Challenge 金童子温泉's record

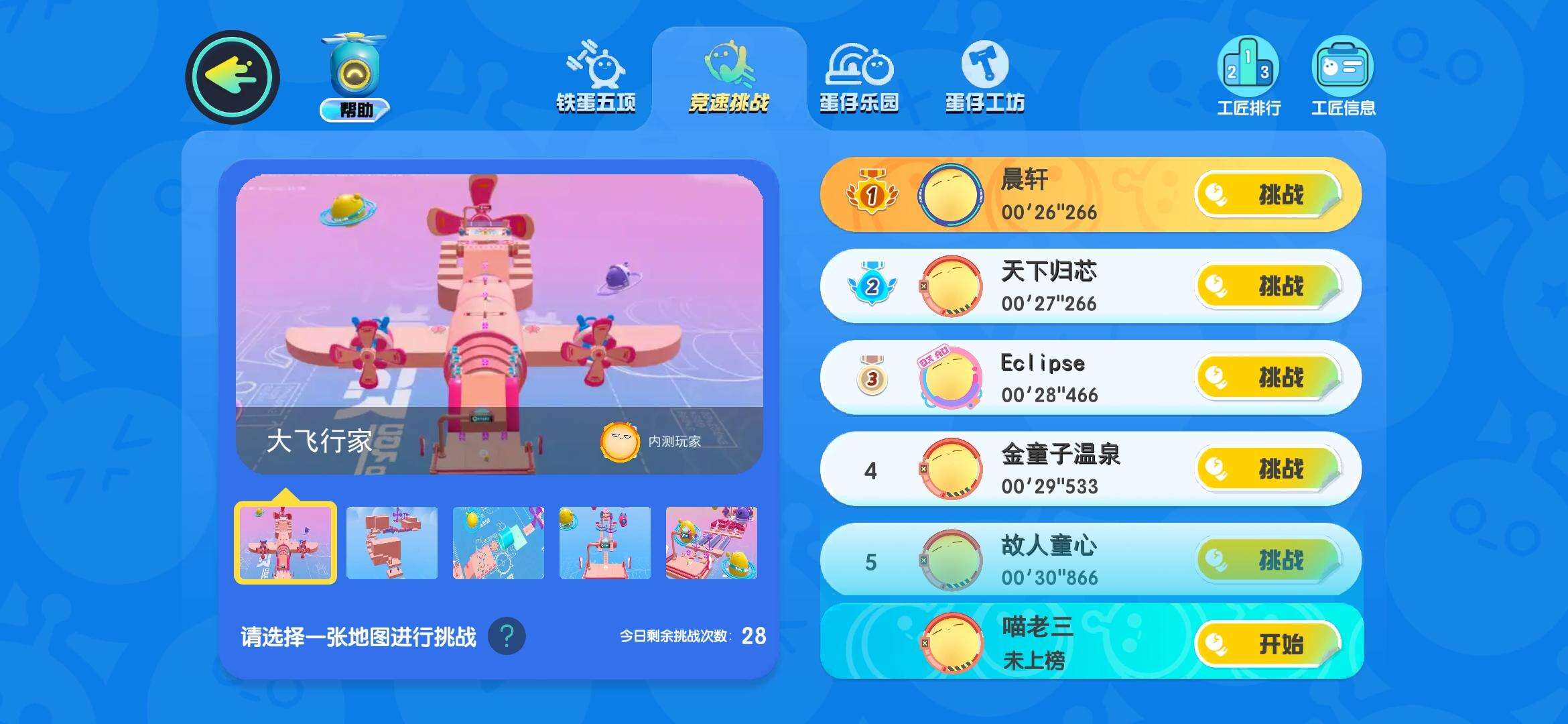(1268, 469)
